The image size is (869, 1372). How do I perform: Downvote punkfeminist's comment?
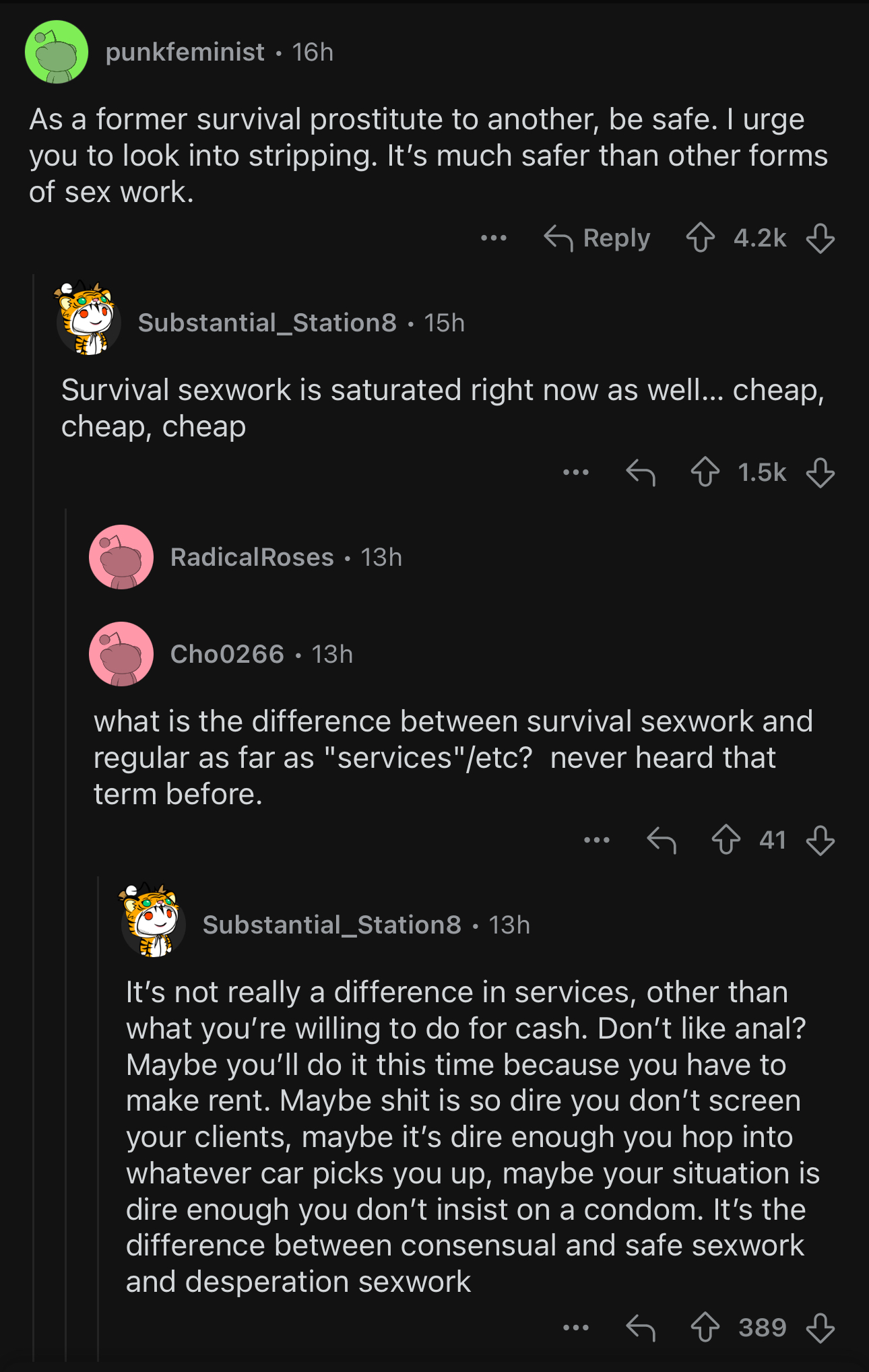(x=820, y=238)
